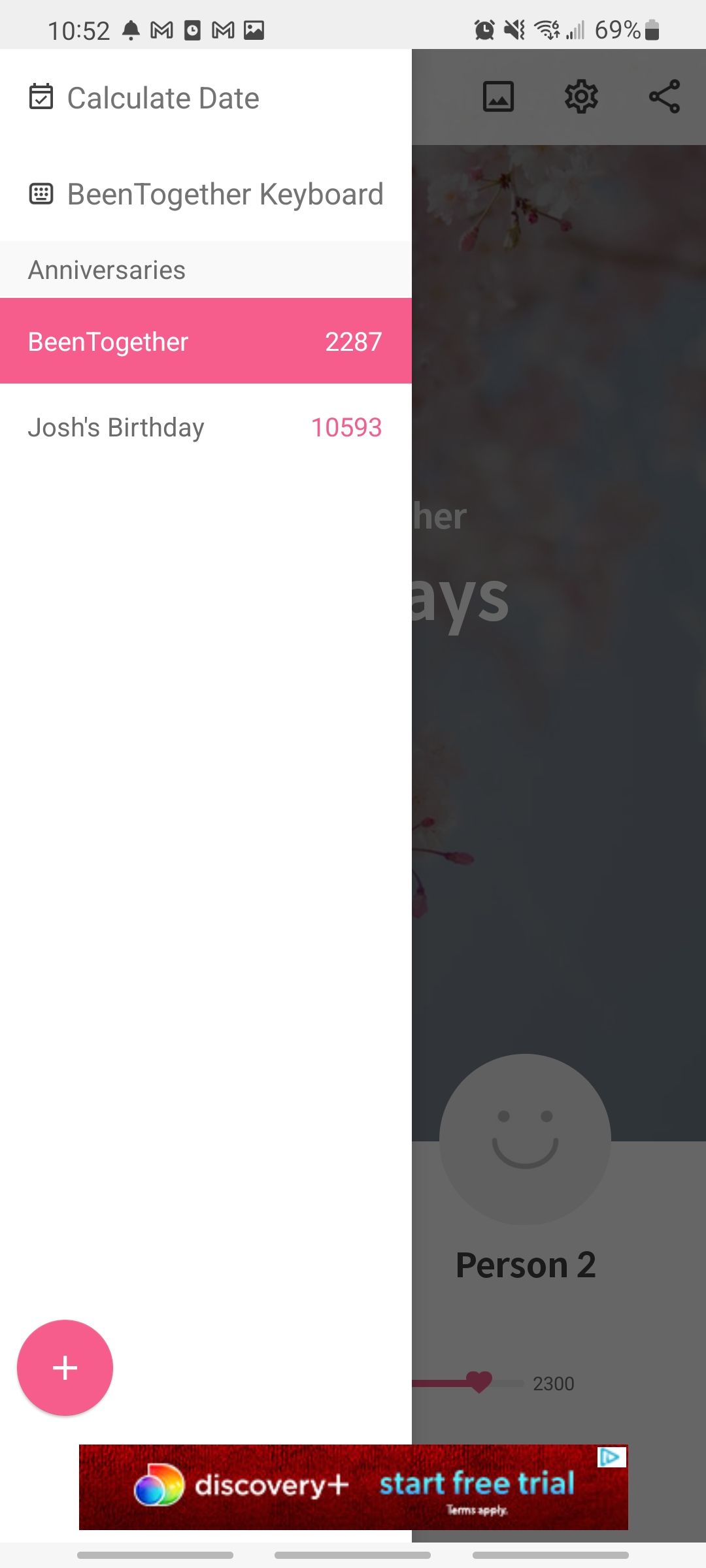This screenshot has height=1568, width=706.
Task: Change the background image
Action: coord(498,97)
